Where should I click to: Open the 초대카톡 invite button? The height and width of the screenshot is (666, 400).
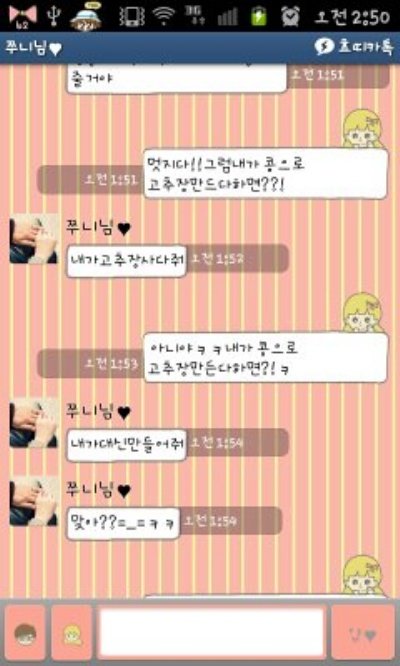pyautogui.click(x=354, y=47)
